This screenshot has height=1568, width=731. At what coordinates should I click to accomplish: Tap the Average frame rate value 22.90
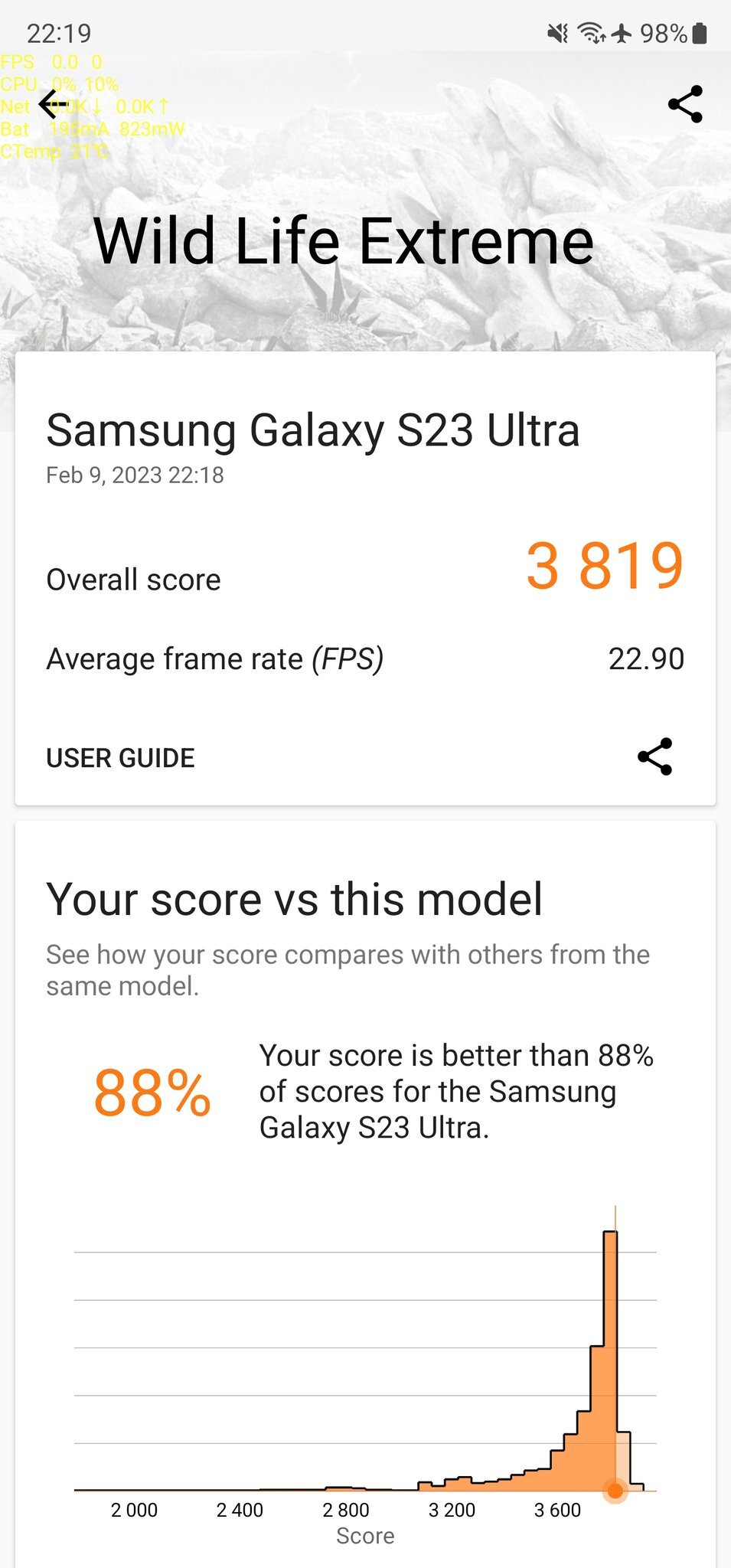click(x=648, y=657)
